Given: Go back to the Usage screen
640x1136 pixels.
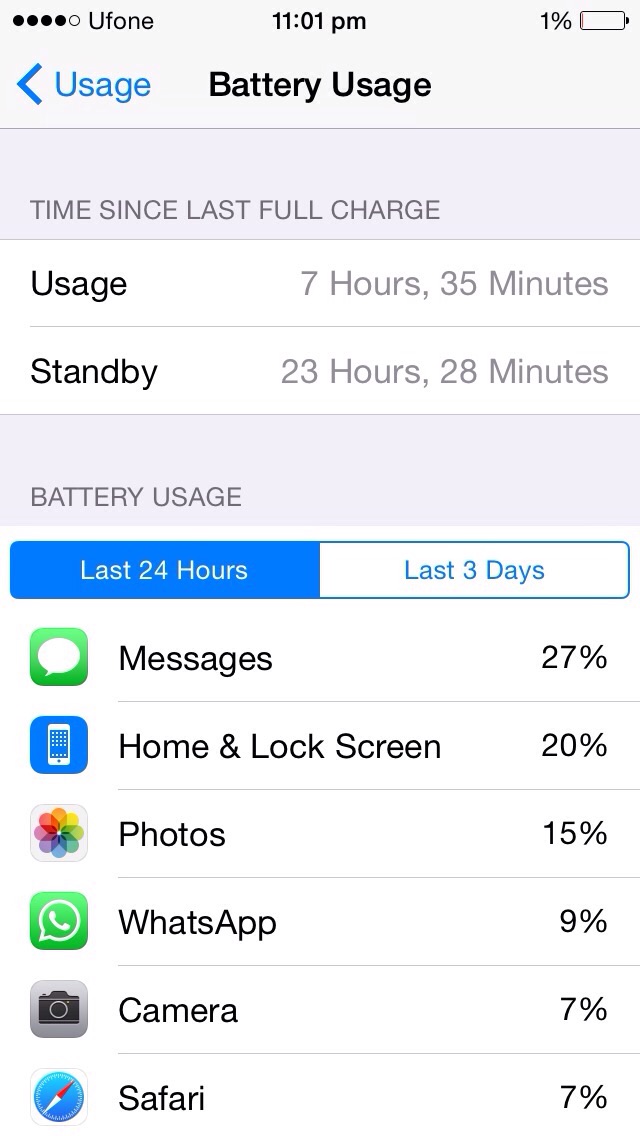Looking at the screenshot, I should (83, 85).
